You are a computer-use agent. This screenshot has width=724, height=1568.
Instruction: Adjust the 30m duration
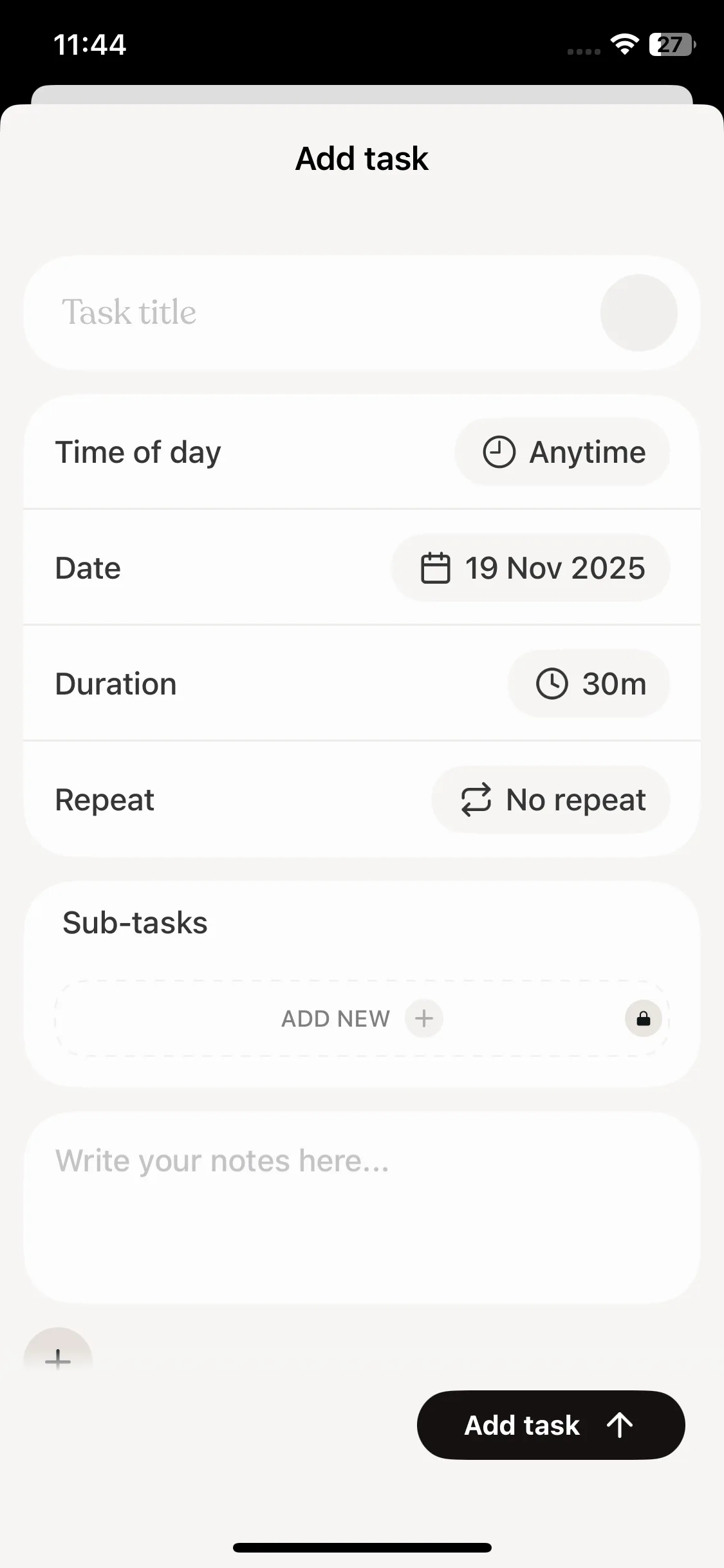click(589, 684)
